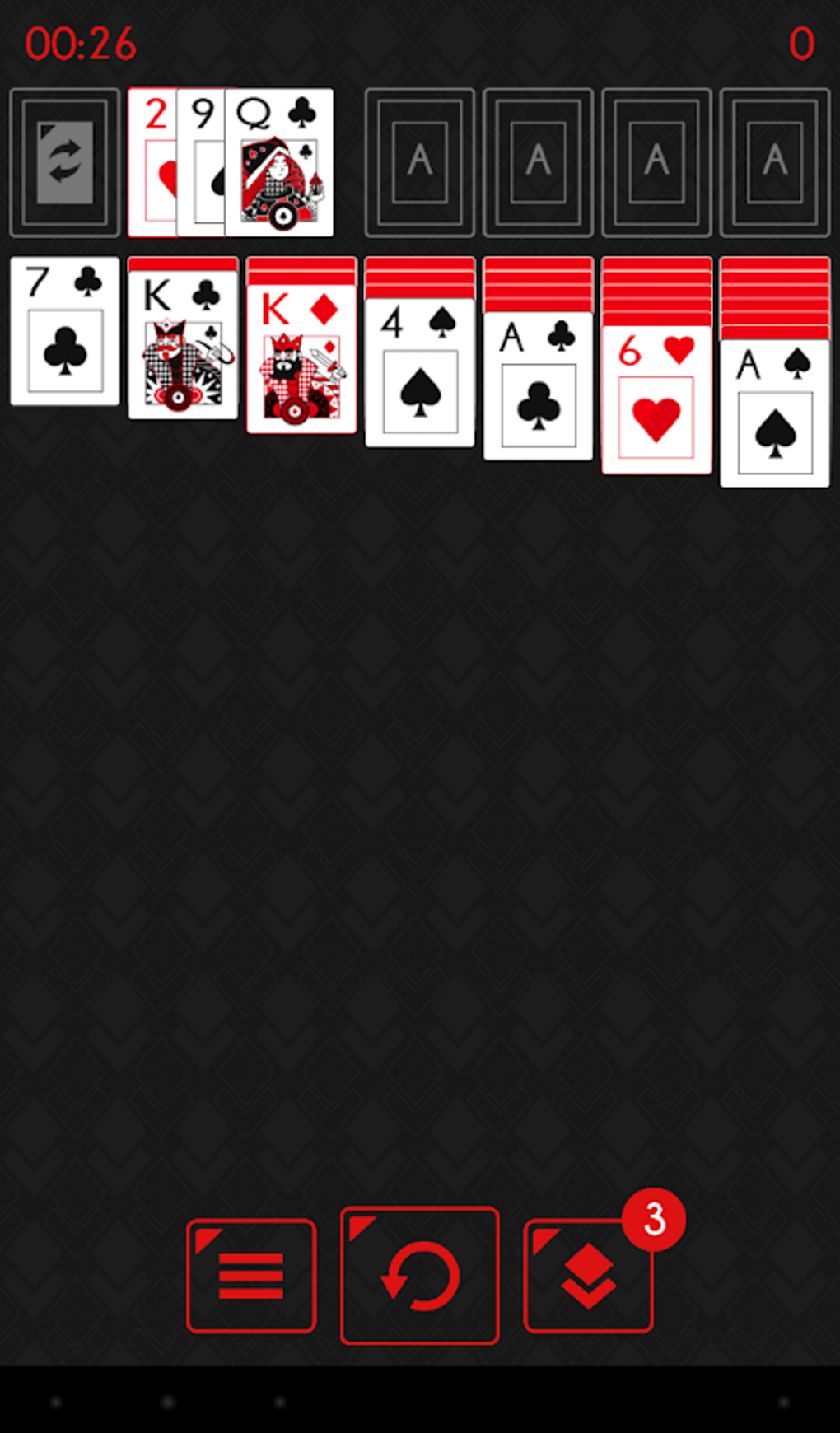Screen dimensions: 840x1433
Task: Open the hamburger menu button
Action: pyautogui.click(x=251, y=1275)
